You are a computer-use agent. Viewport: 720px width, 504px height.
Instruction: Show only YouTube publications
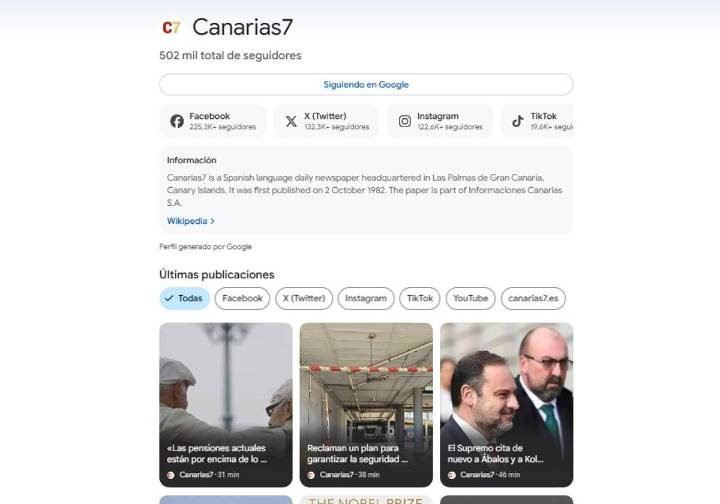click(x=470, y=298)
